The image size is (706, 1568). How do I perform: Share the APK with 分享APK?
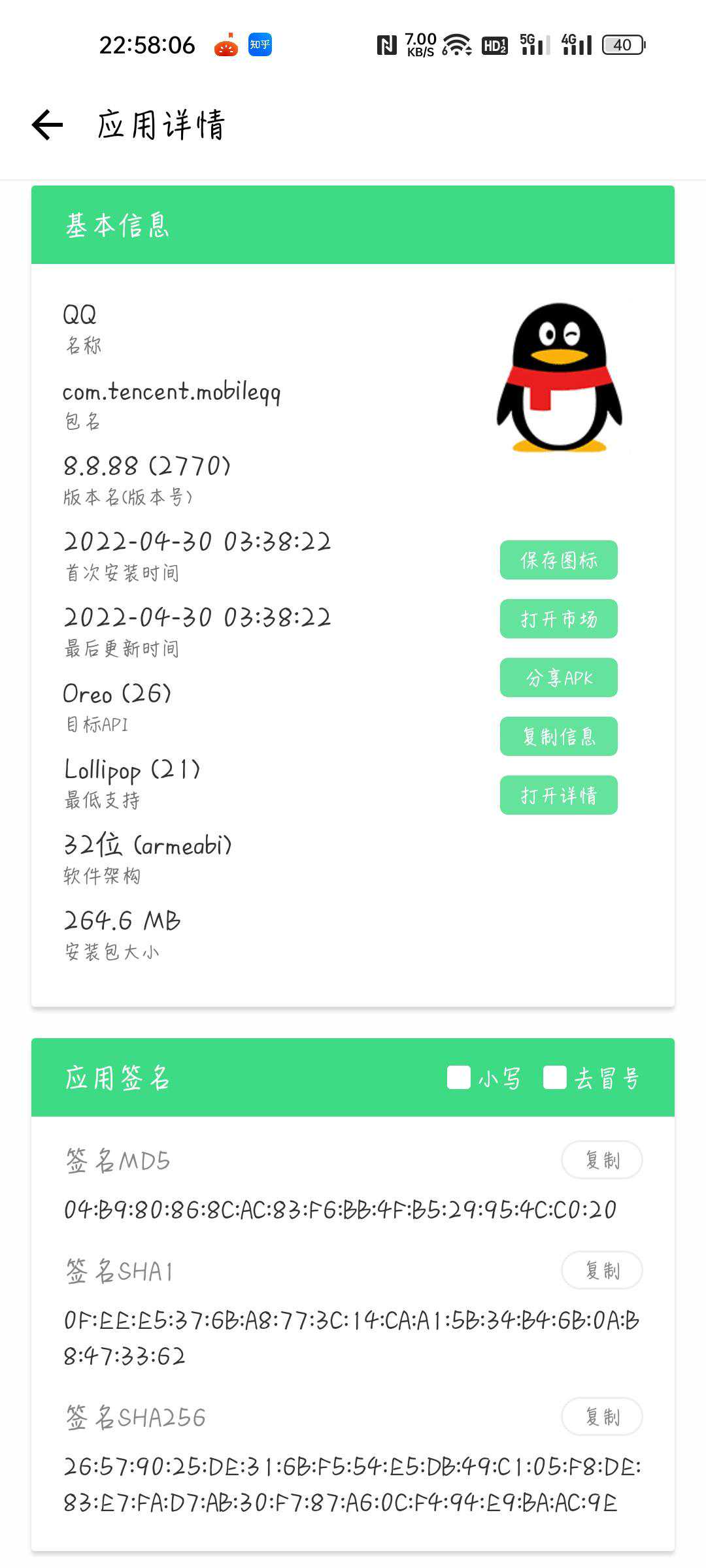click(x=558, y=678)
